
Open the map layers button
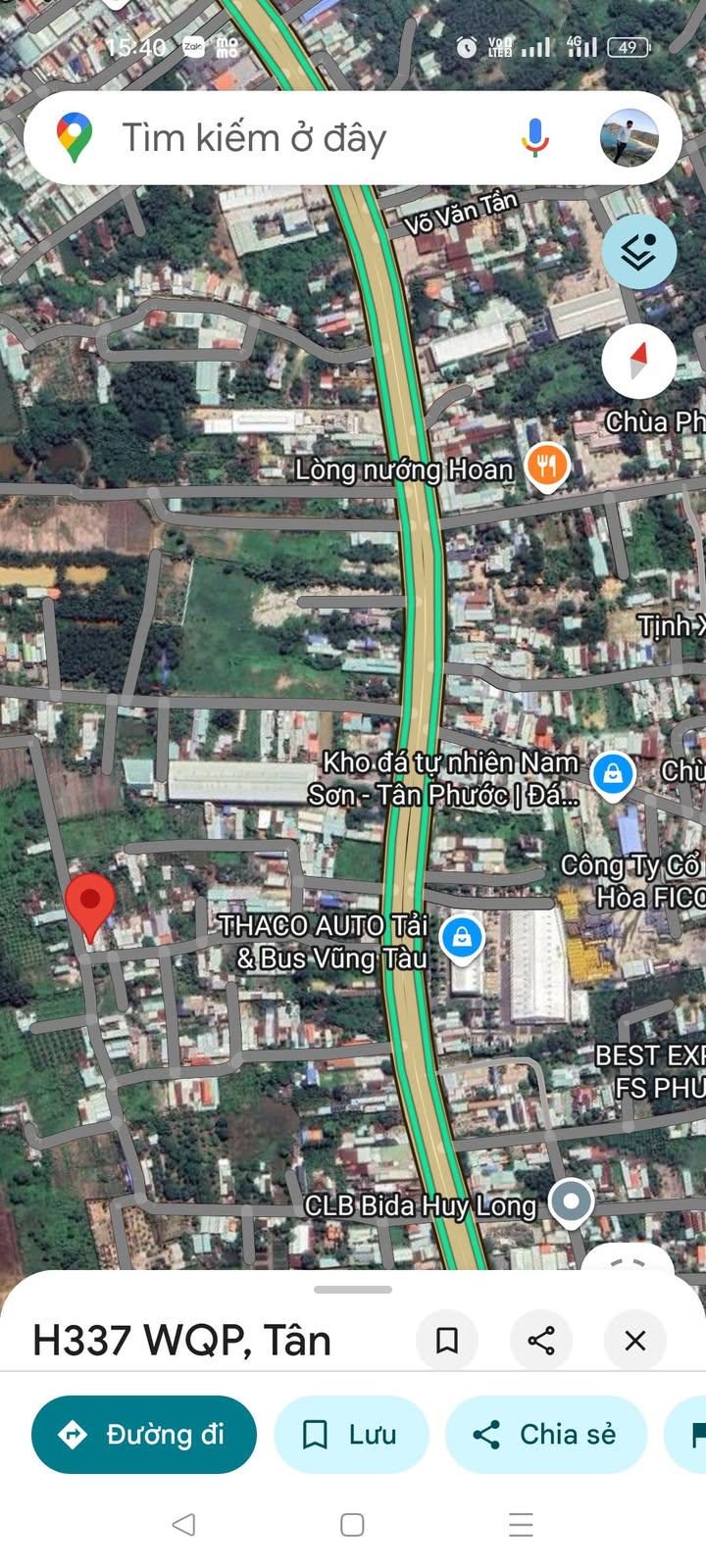[639, 252]
